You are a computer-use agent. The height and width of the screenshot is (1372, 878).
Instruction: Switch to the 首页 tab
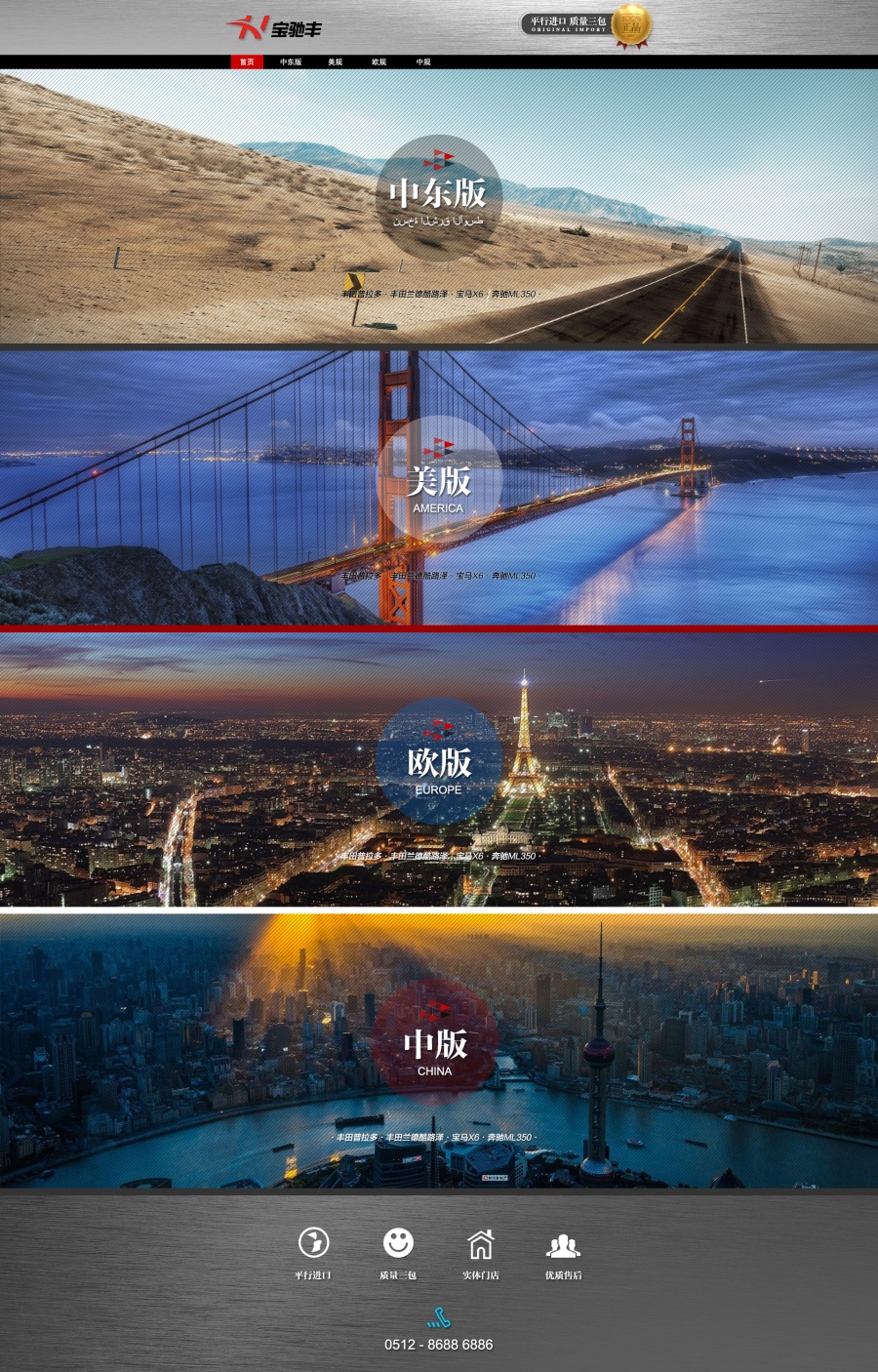247,61
